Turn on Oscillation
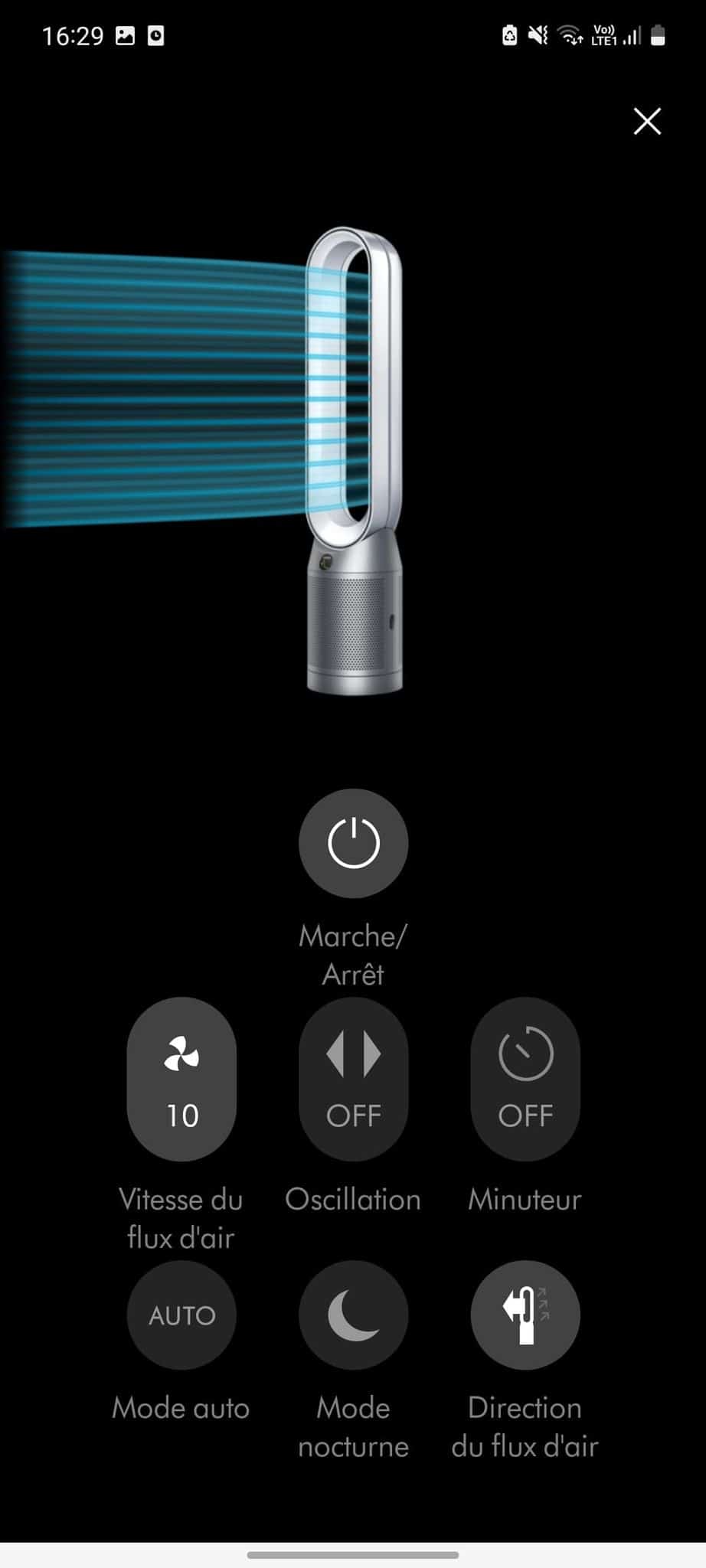The width and height of the screenshot is (706, 1568). tap(353, 1079)
